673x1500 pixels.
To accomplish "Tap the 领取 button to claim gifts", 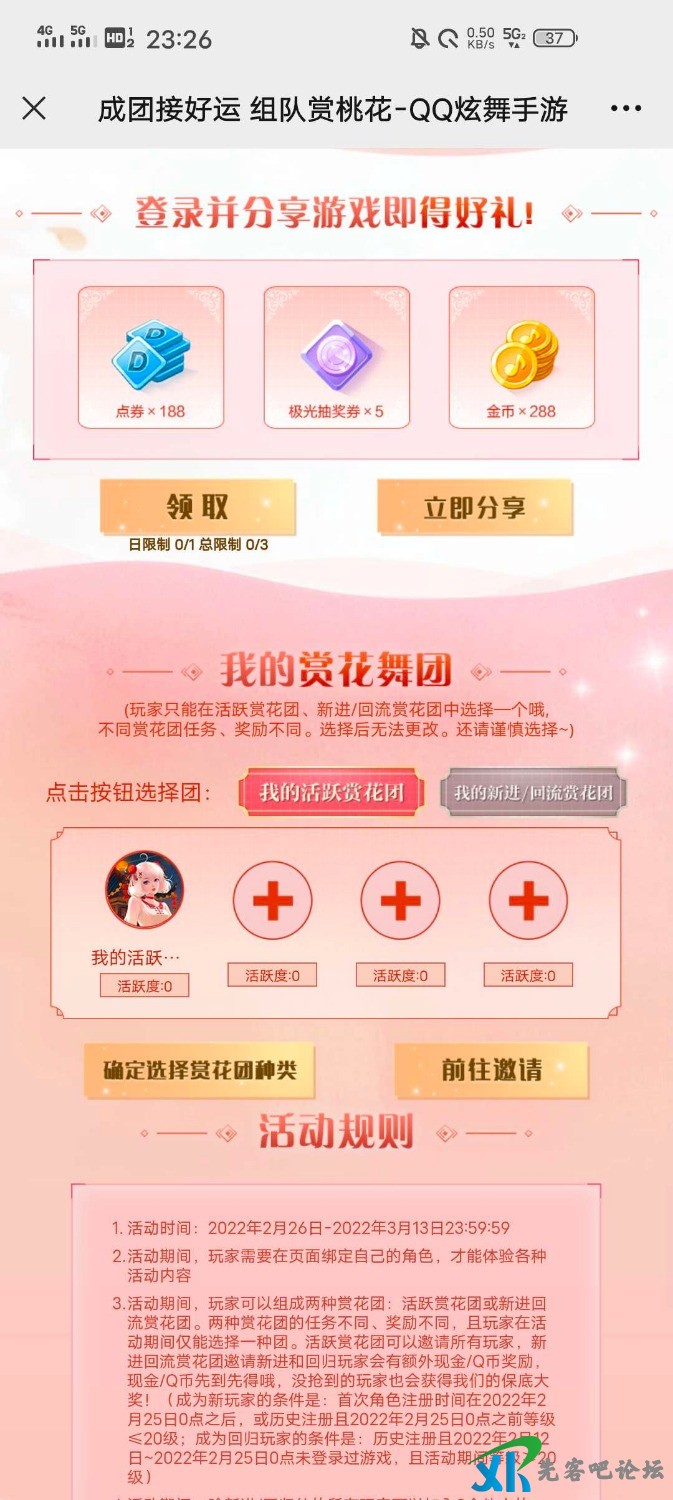I will click(197, 507).
